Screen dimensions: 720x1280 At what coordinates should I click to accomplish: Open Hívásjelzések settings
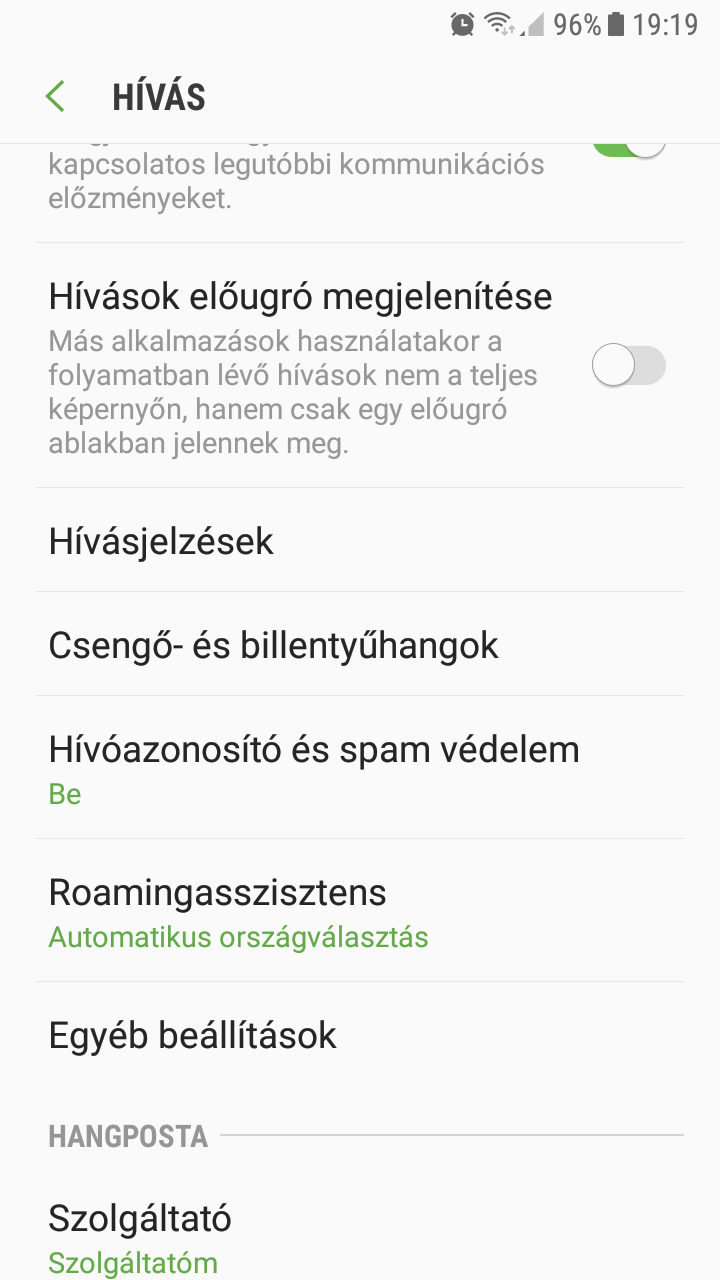[360, 541]
